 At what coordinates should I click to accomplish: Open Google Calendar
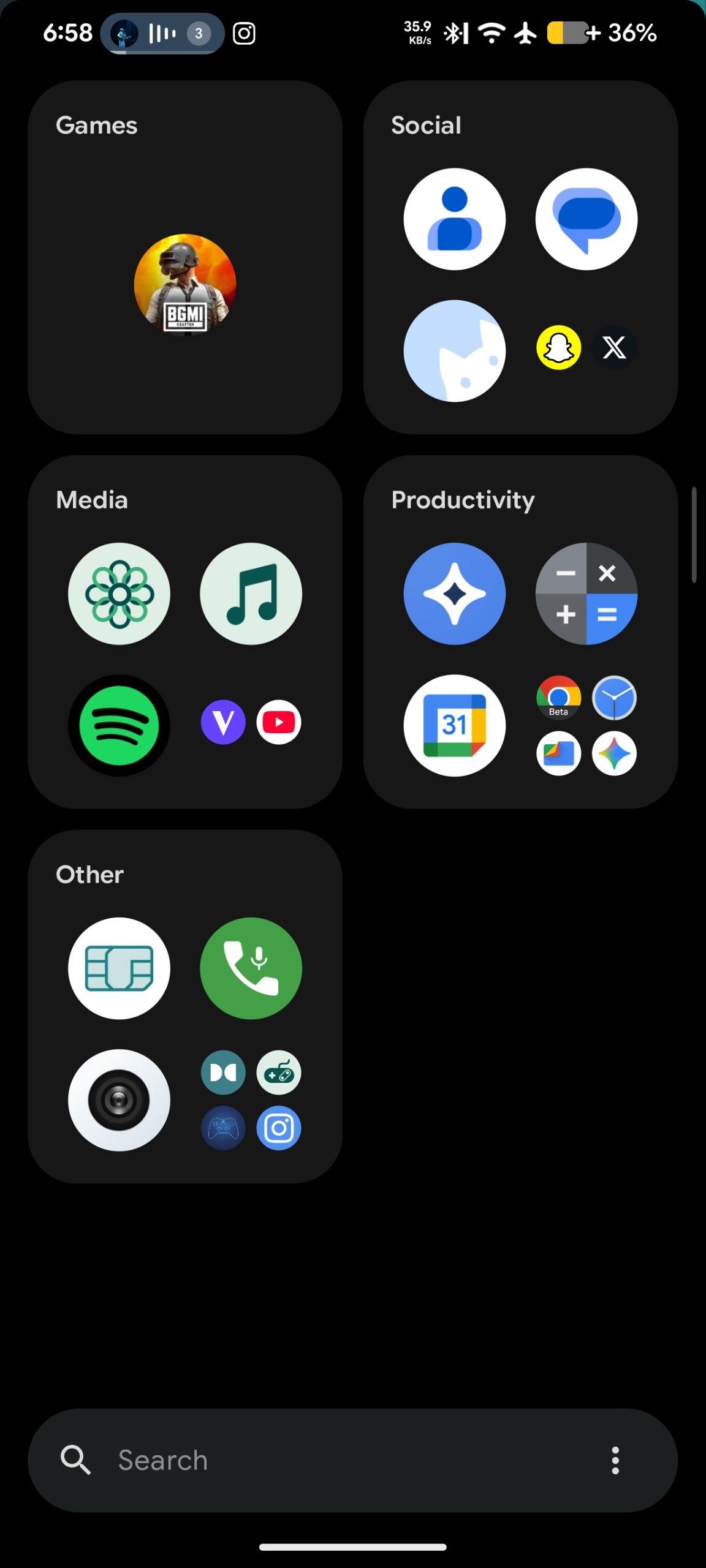coord(454,725)
